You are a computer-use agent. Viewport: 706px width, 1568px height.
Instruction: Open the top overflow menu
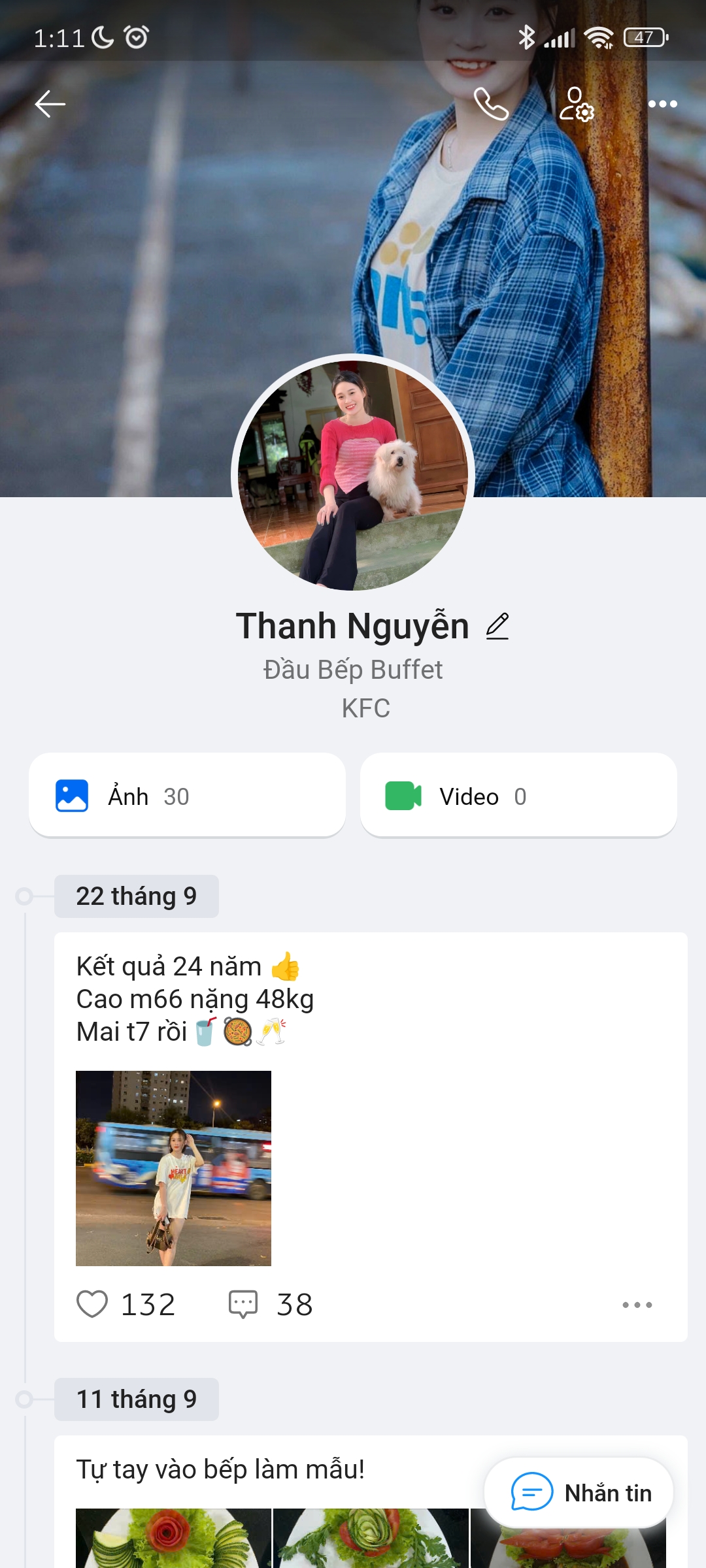pyautogui.click(x=662, y=104)
